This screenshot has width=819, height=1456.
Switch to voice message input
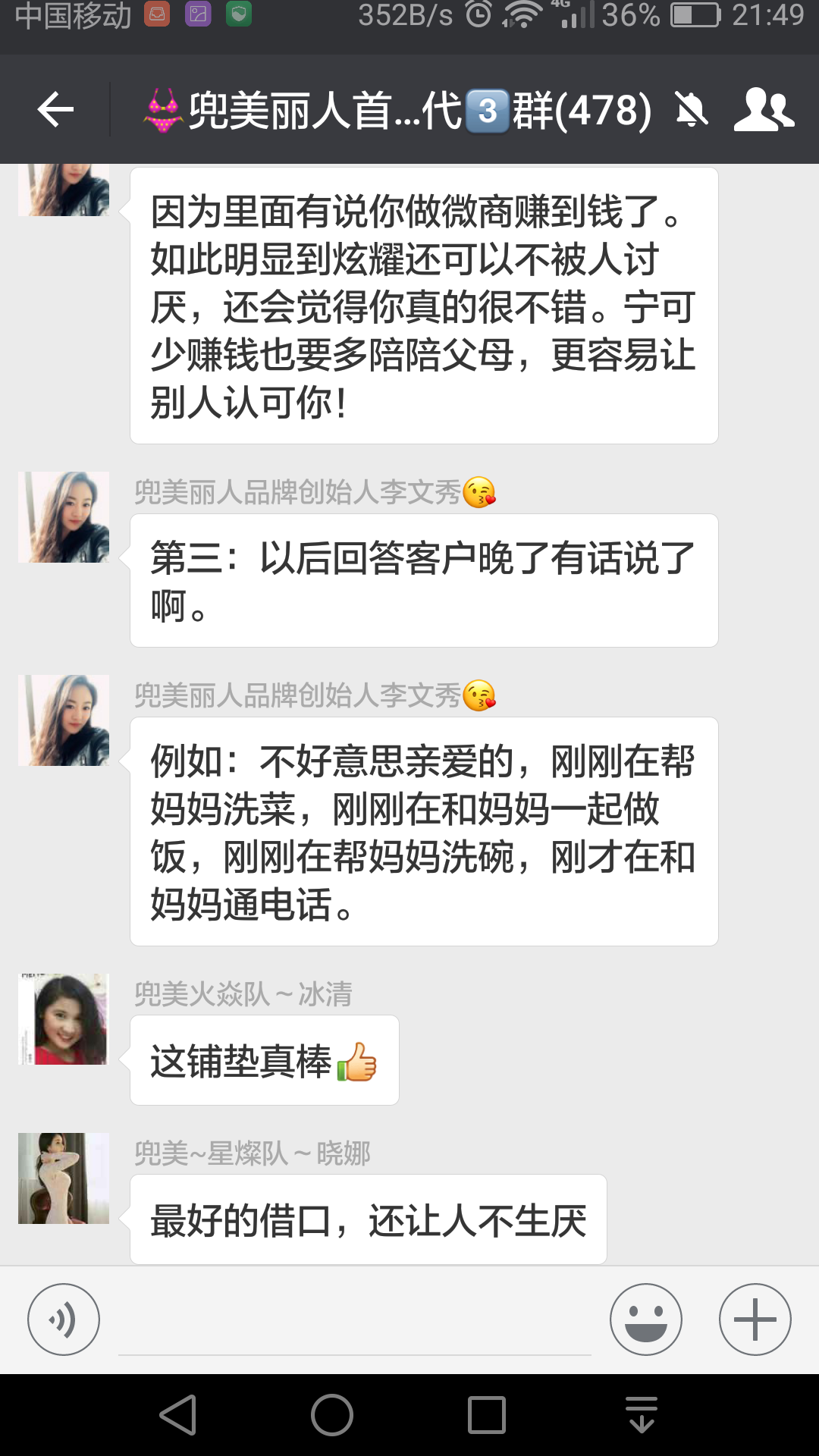click(x=64, y=1319)
